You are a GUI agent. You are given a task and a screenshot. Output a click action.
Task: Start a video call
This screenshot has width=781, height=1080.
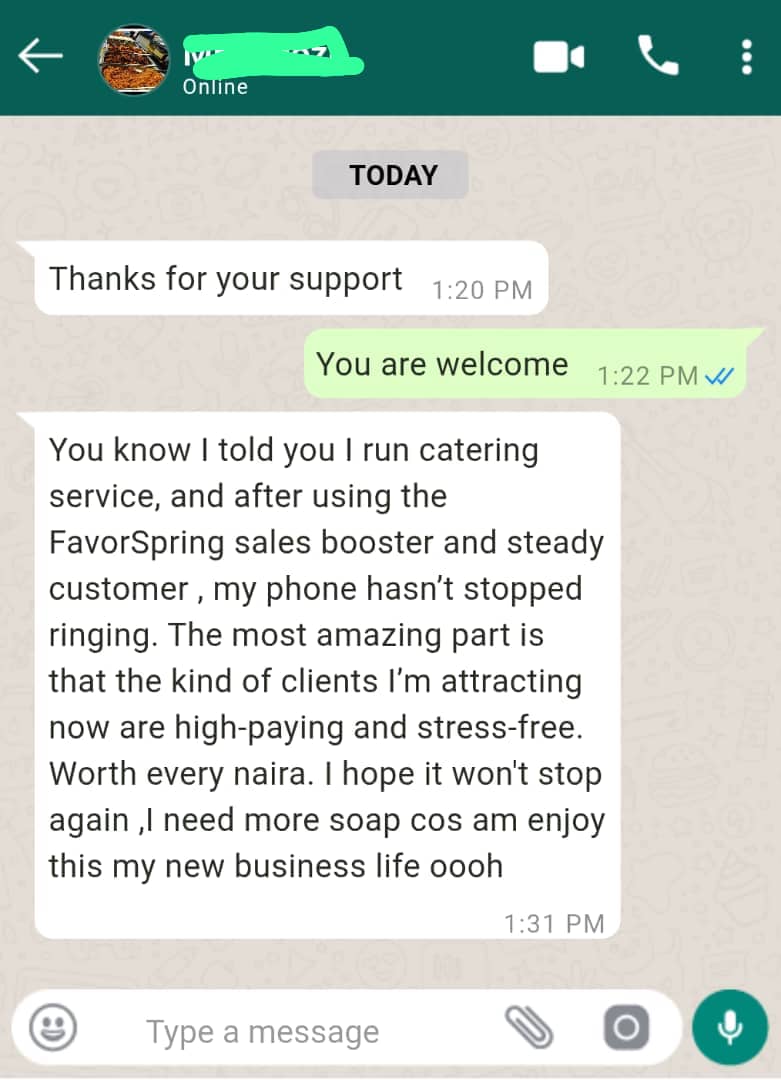click(558, 57)
